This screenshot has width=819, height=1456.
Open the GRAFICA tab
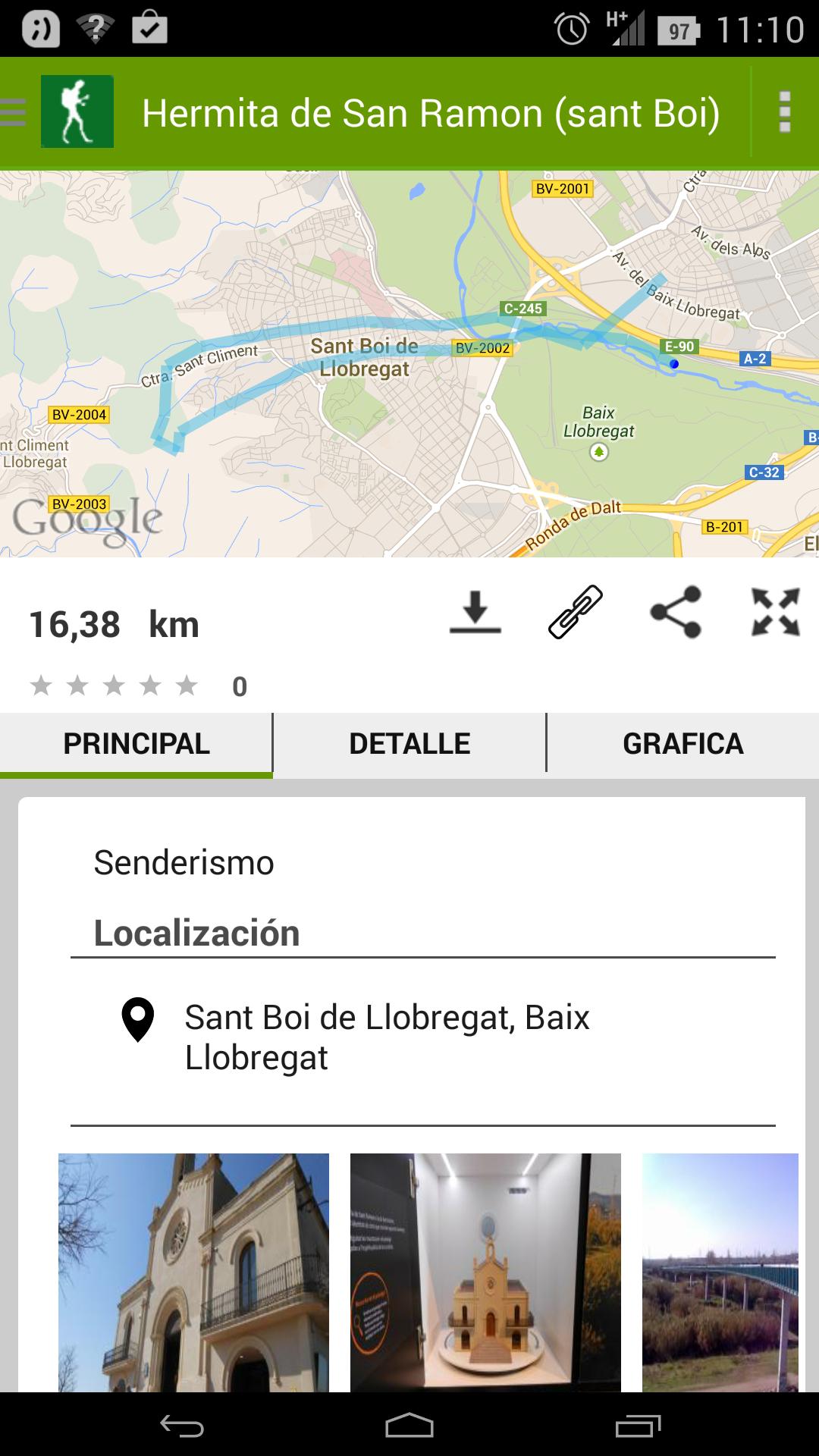point(682,743)
